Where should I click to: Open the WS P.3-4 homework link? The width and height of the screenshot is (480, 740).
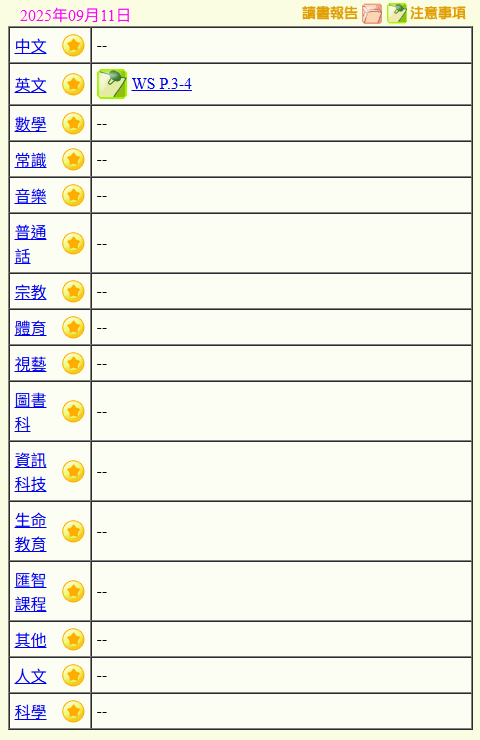coord(161,84)
